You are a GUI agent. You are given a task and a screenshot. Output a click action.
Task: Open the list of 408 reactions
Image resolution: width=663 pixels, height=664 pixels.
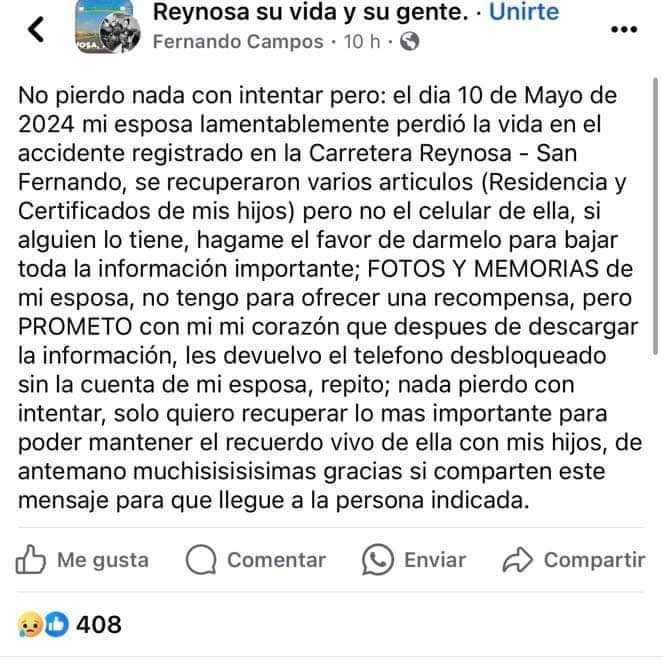pos(69,625)
